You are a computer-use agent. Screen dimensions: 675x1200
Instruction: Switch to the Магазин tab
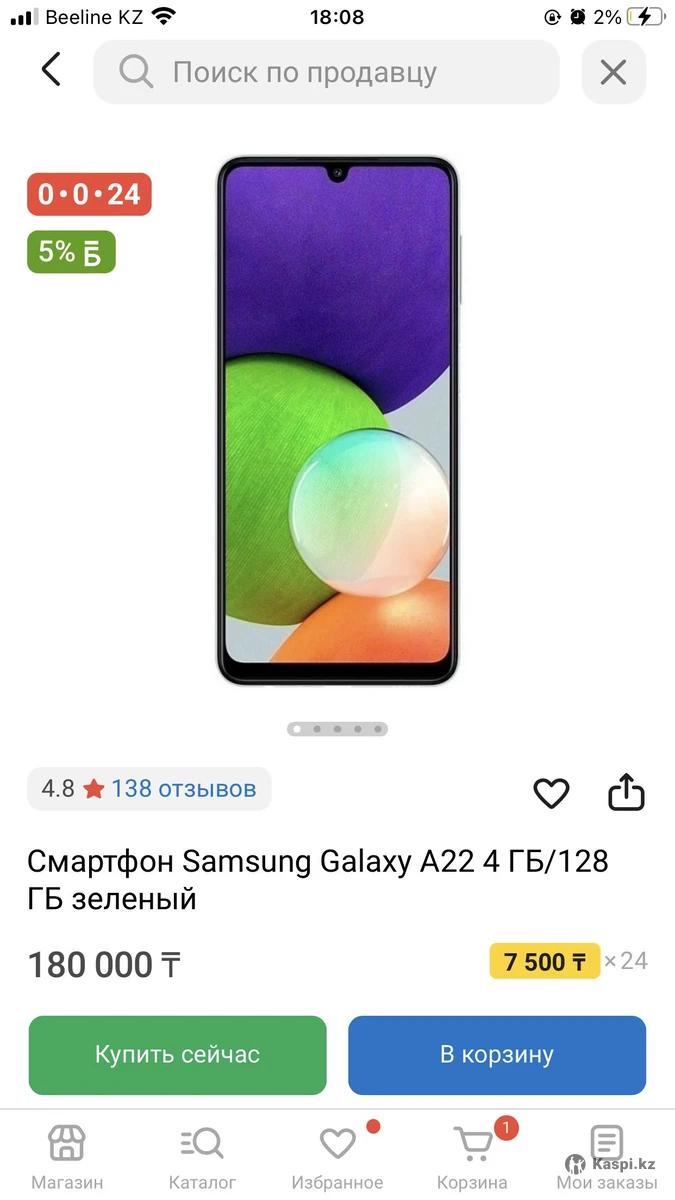coord(67,1156)
